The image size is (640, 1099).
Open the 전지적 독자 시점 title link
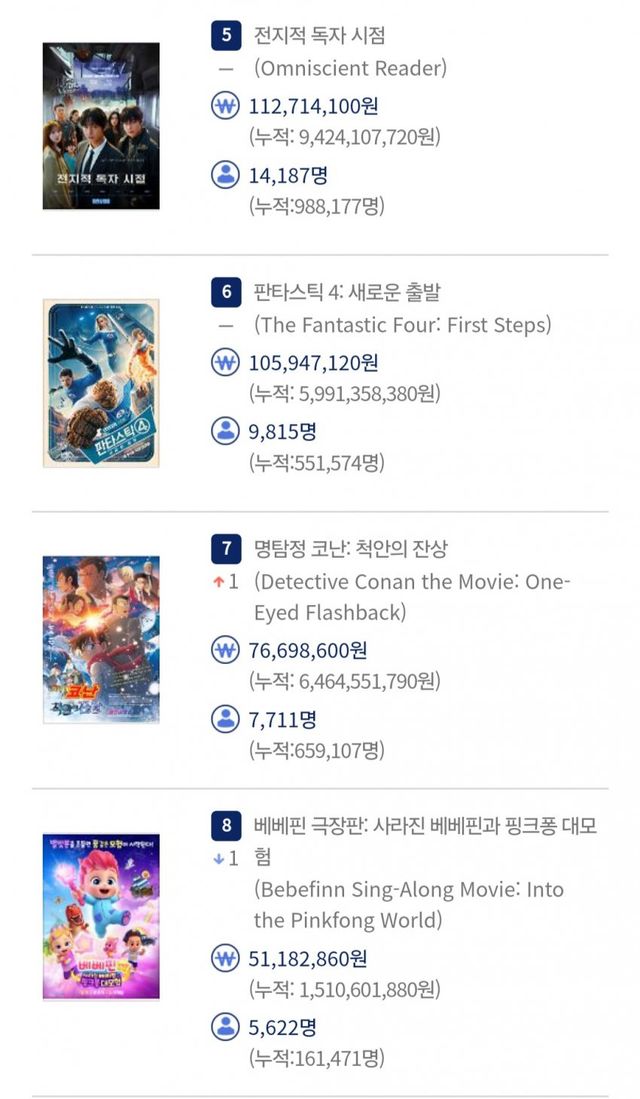(x=319, y=35)
